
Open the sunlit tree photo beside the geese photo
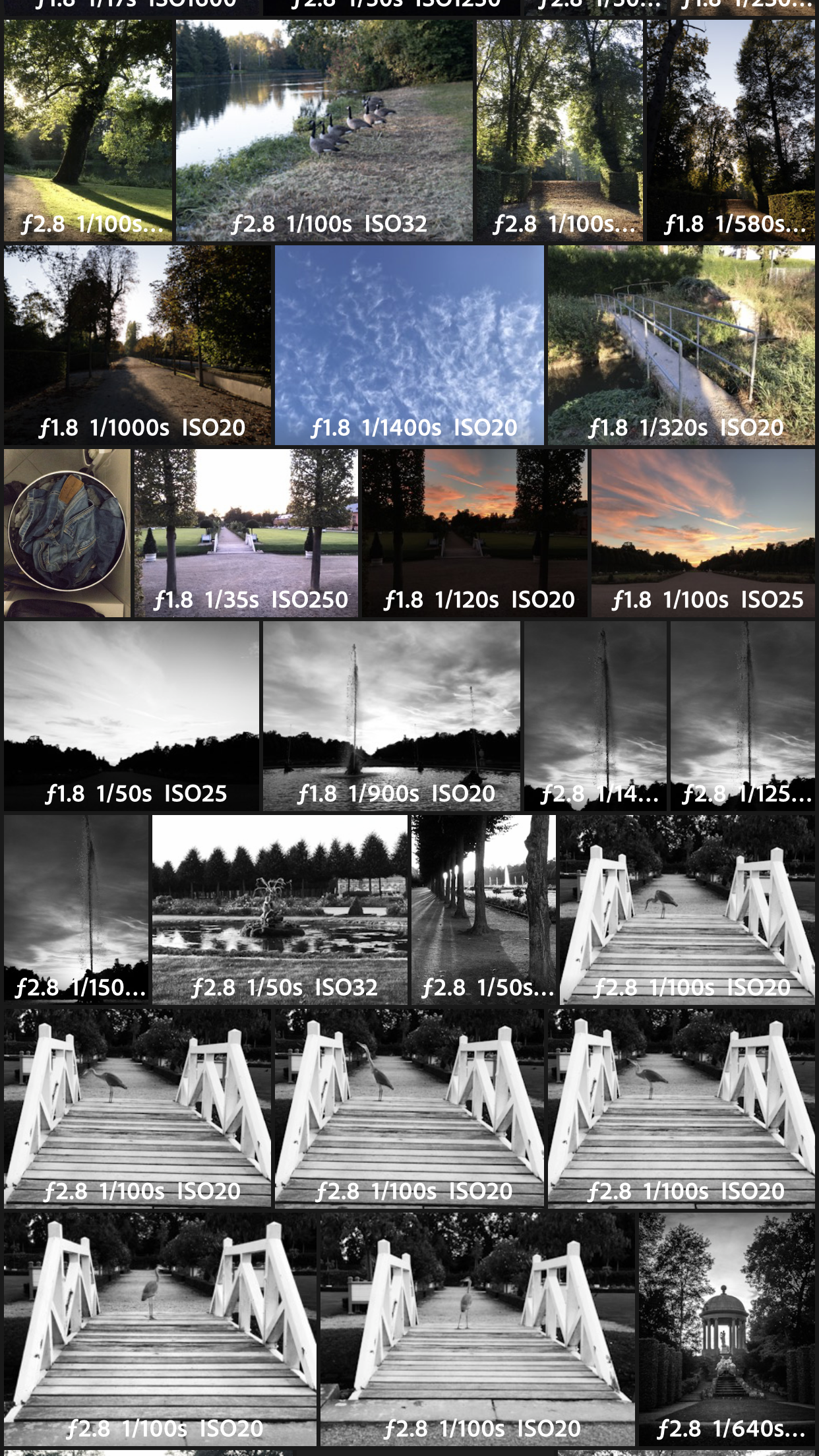[88, 130]
